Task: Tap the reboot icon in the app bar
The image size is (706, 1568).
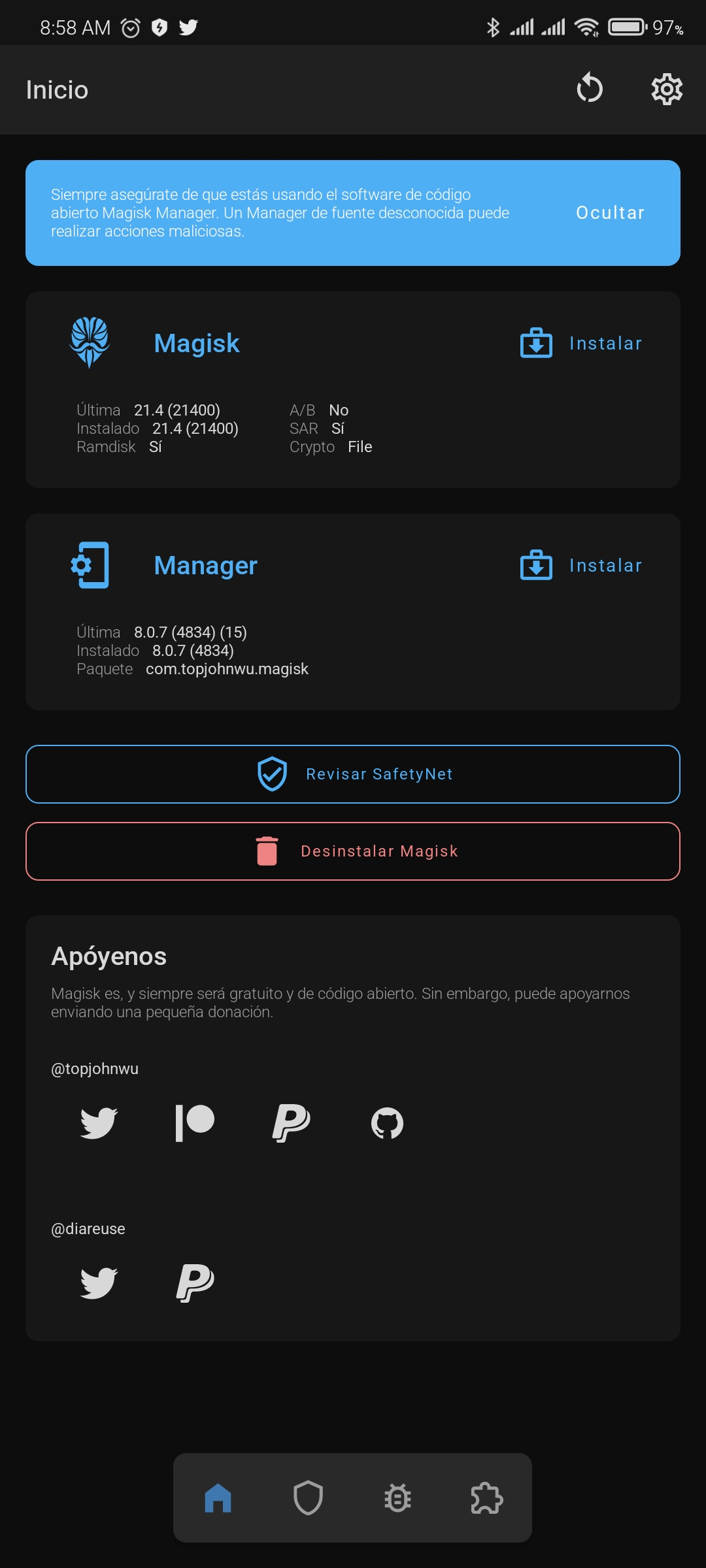Action: point(590,89)
